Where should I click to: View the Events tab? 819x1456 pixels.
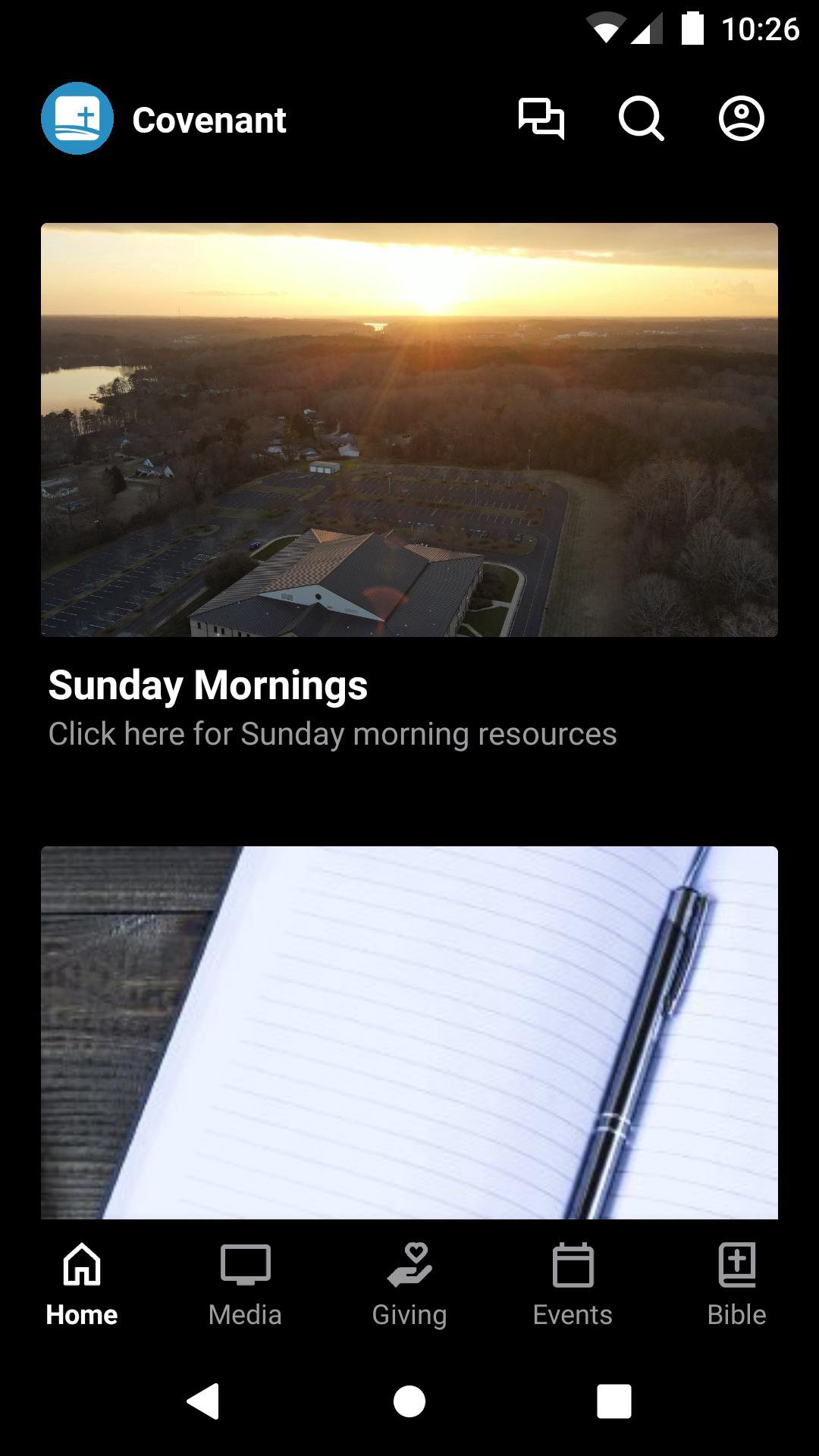573,1284
